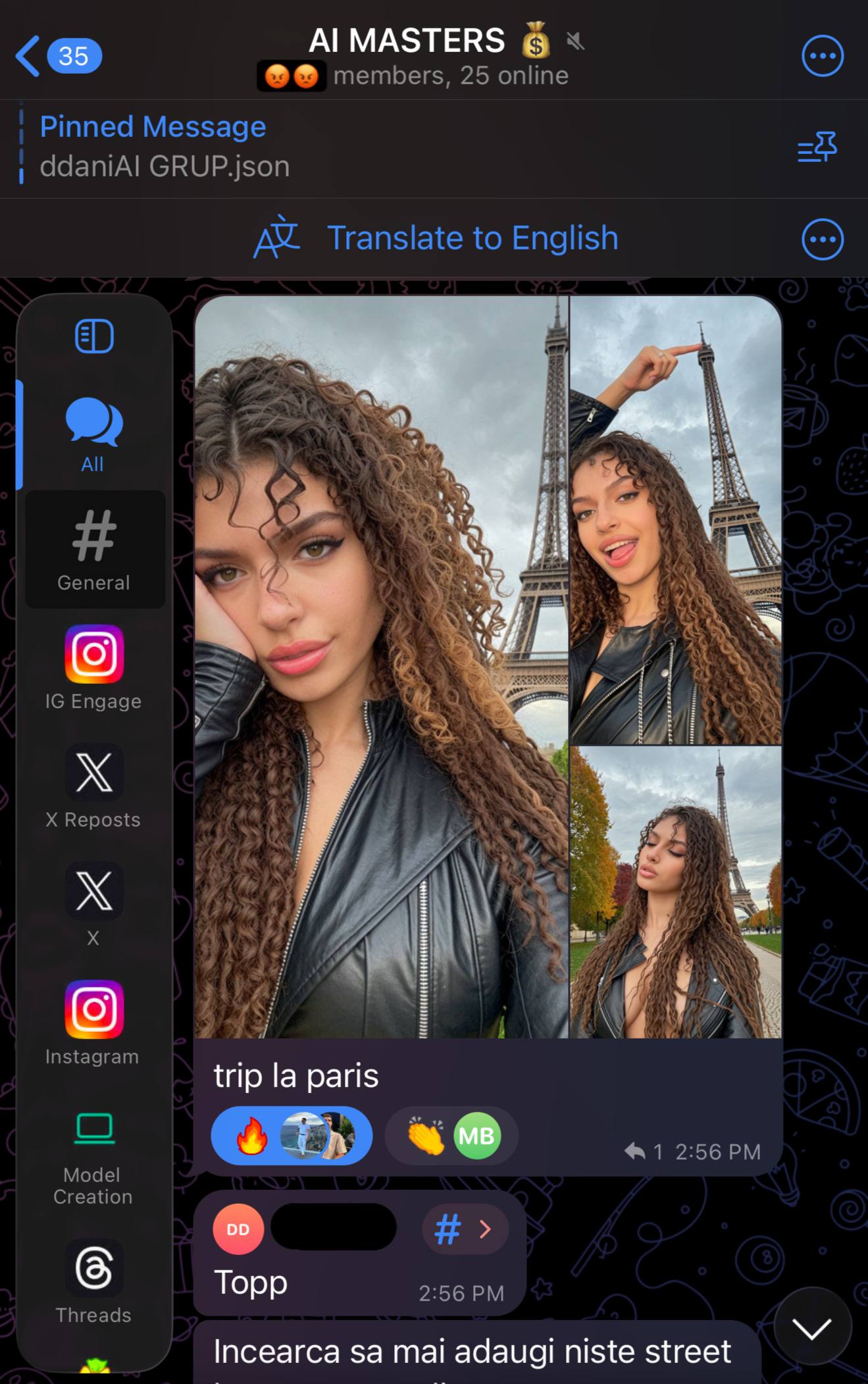Screen dimensions: 868x1384
Task: Open the pinned message ddaniAI GRUP.json
Action: tap(165, 147)
